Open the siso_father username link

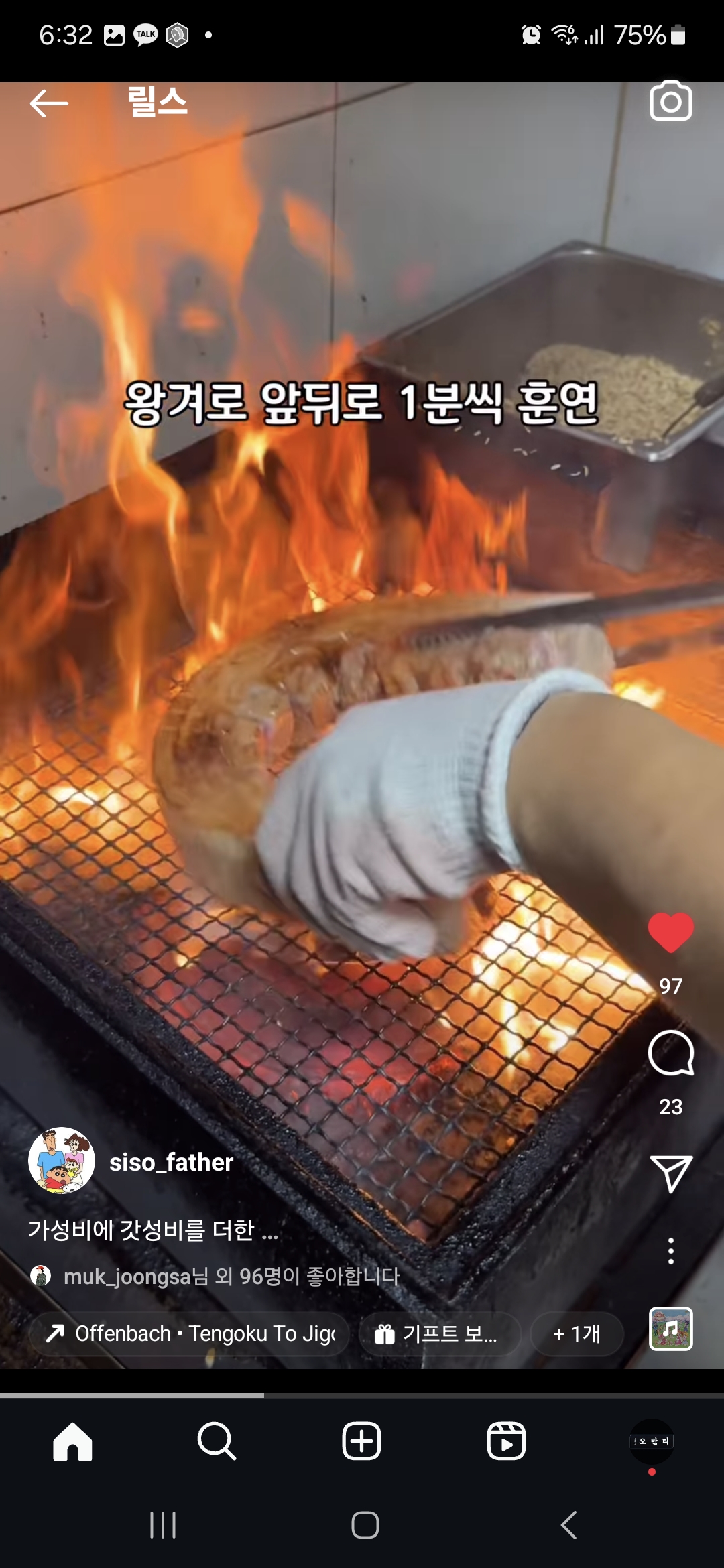(x=171, y=1162)
